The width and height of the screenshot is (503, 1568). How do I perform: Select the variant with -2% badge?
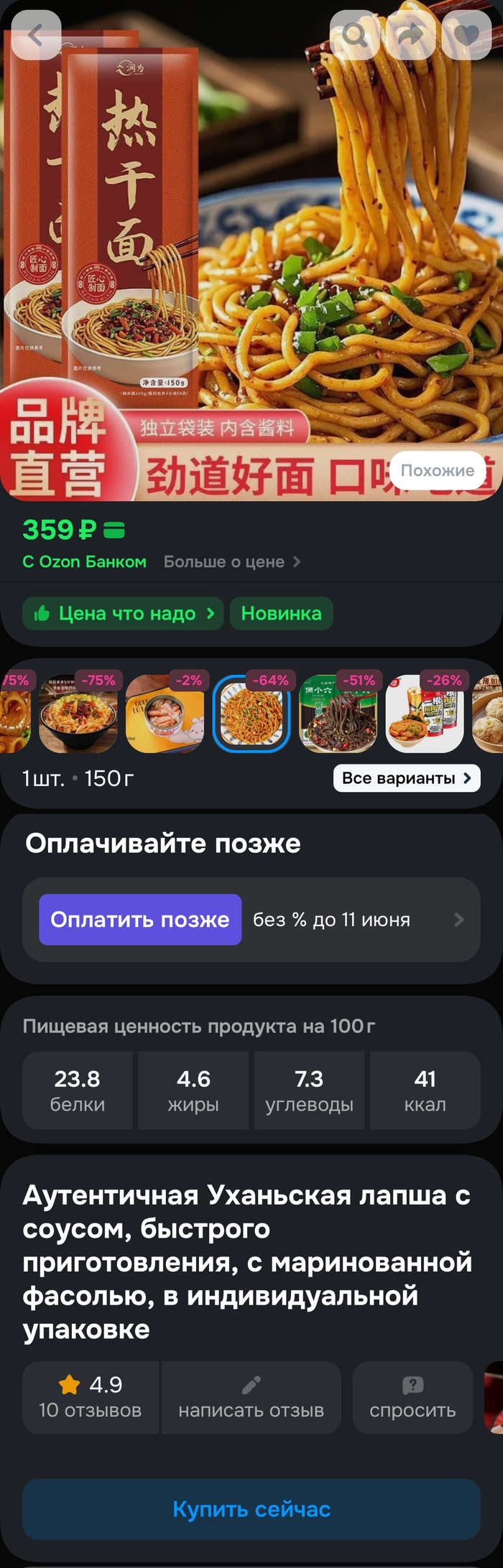[x=165, y=714]
